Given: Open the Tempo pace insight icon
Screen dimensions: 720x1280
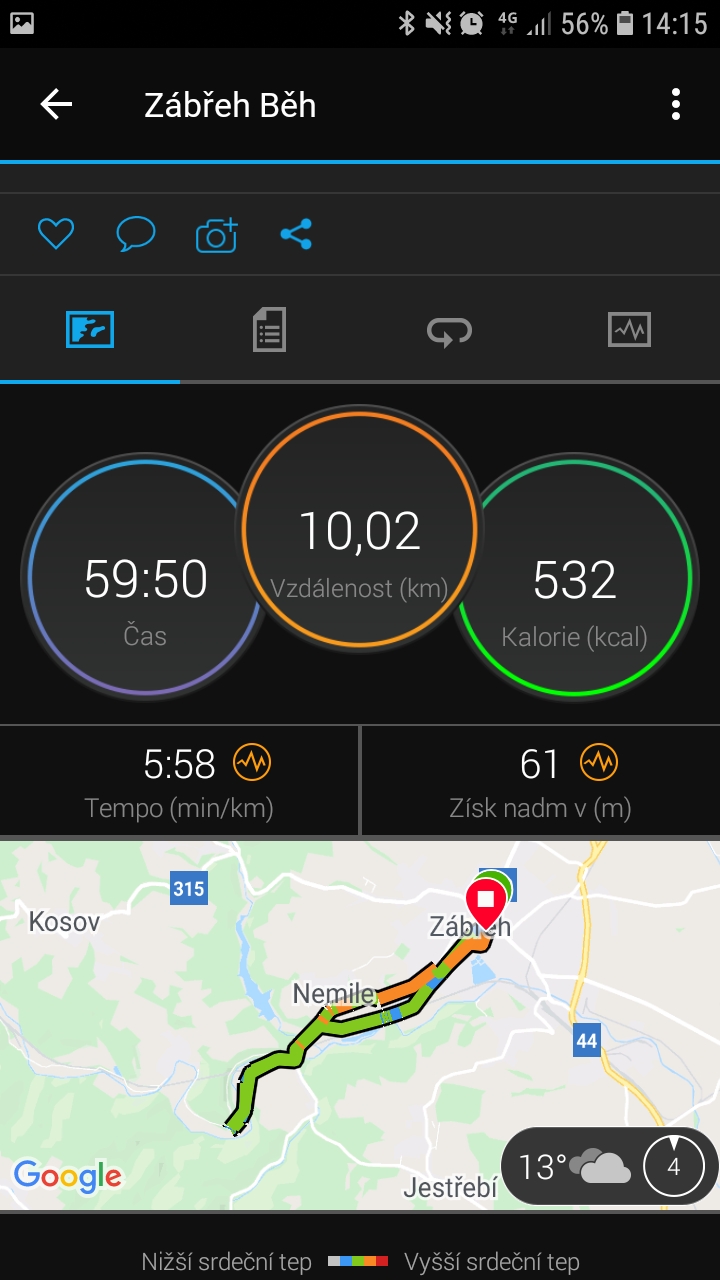Looking at the screenshot, I should click(x=252, y=764).
